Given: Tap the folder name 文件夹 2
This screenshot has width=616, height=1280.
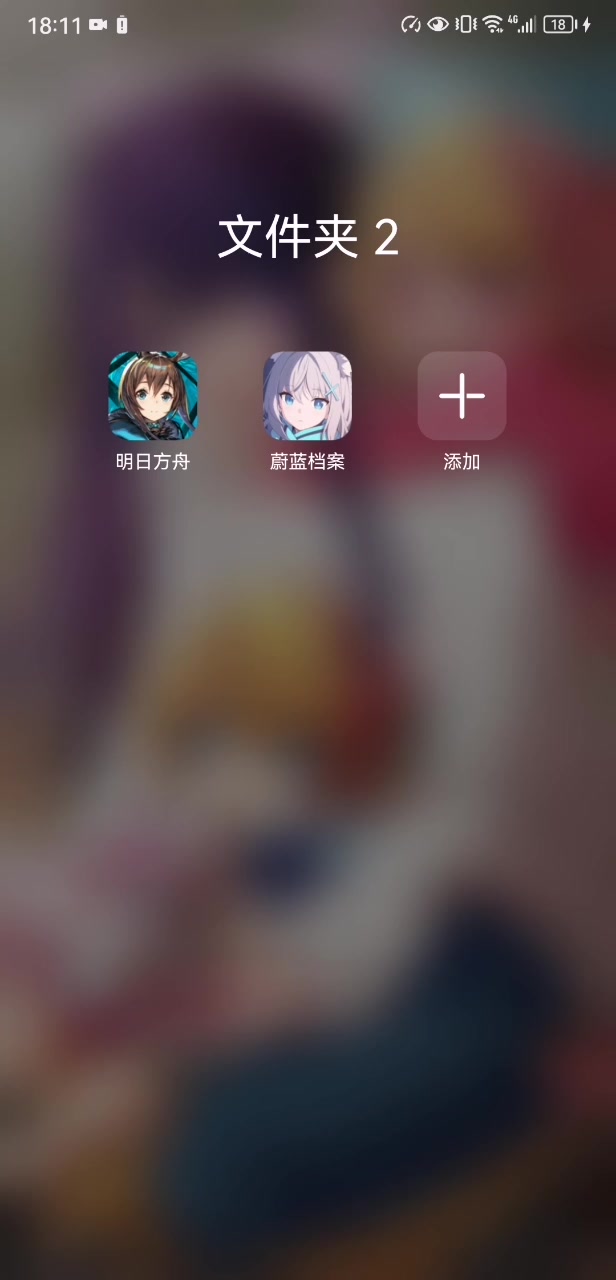Looking at the screenshot, I should pyautogui.click(x=308, y=238).
